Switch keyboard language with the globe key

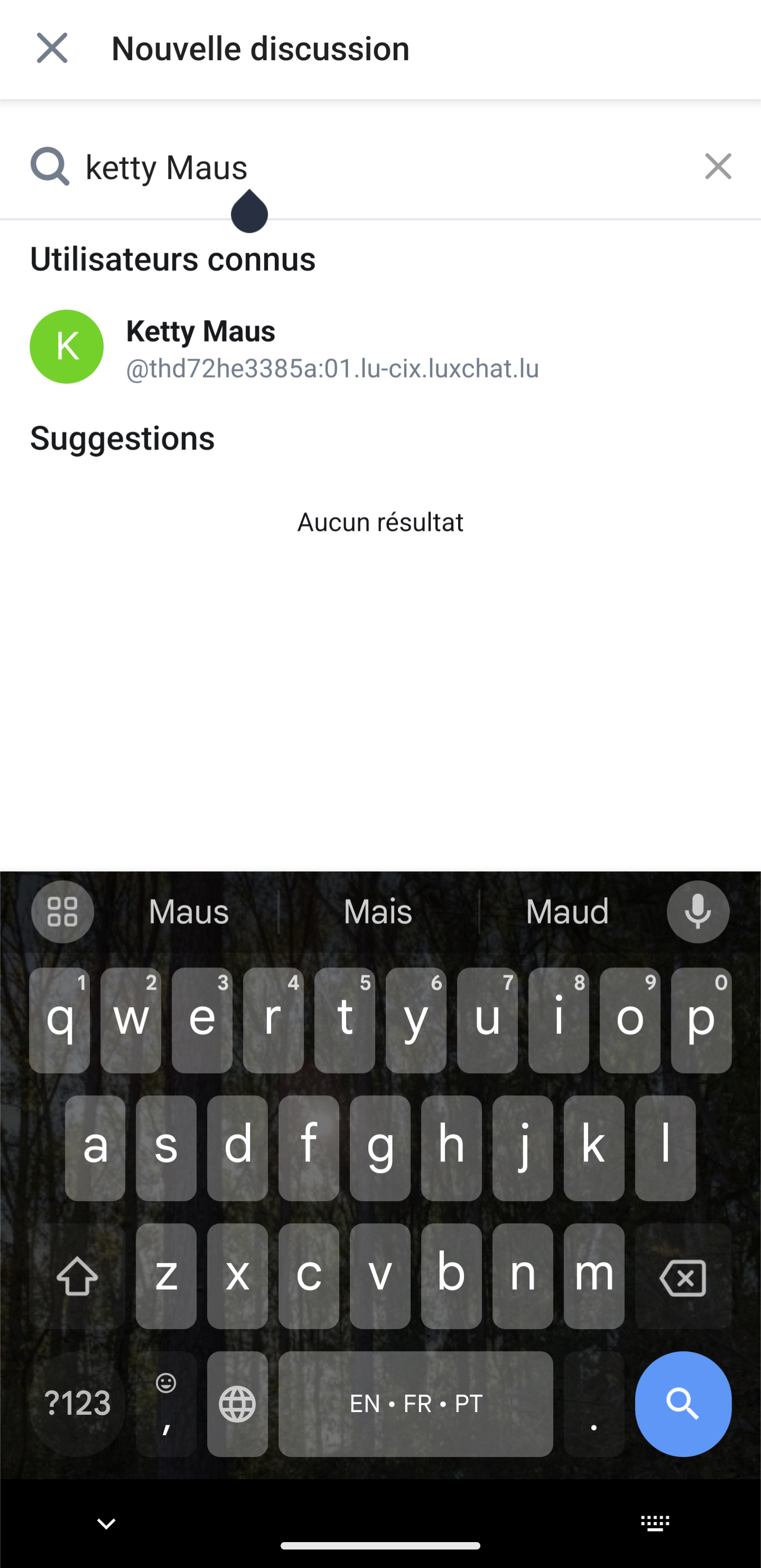(x=237, y=1404)
